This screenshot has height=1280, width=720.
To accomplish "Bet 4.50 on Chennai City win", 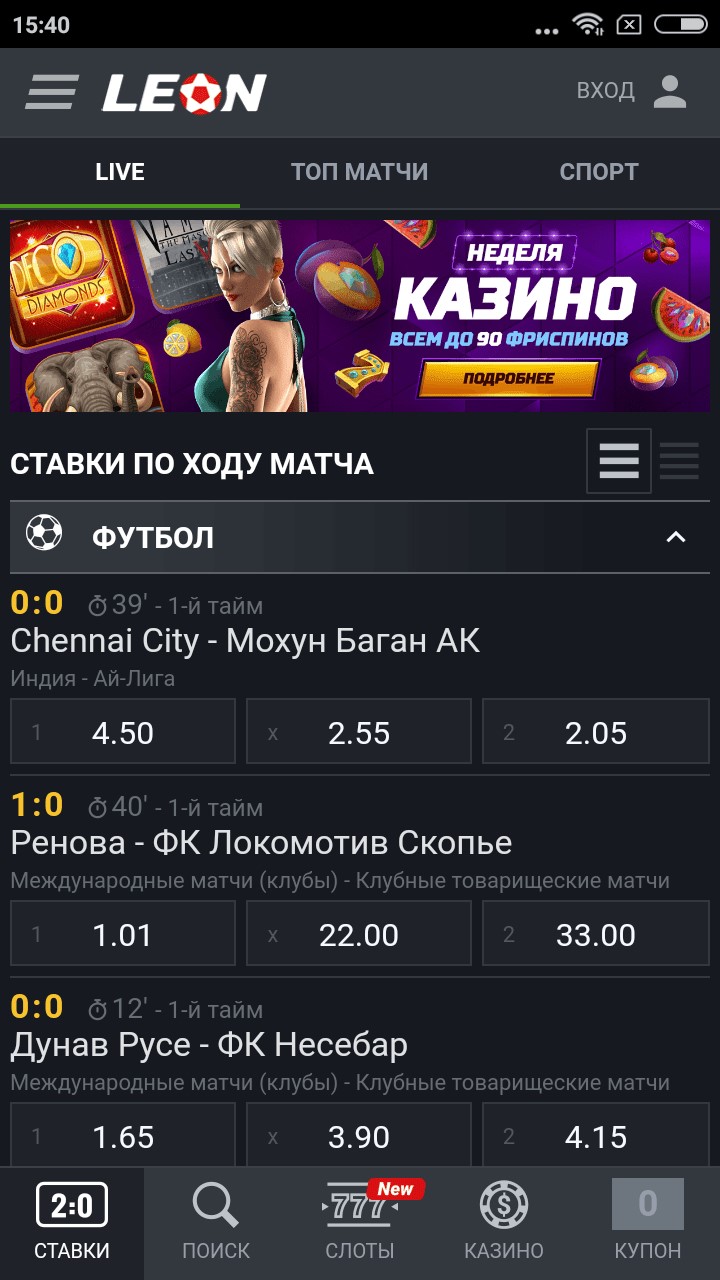I will 123,732.
